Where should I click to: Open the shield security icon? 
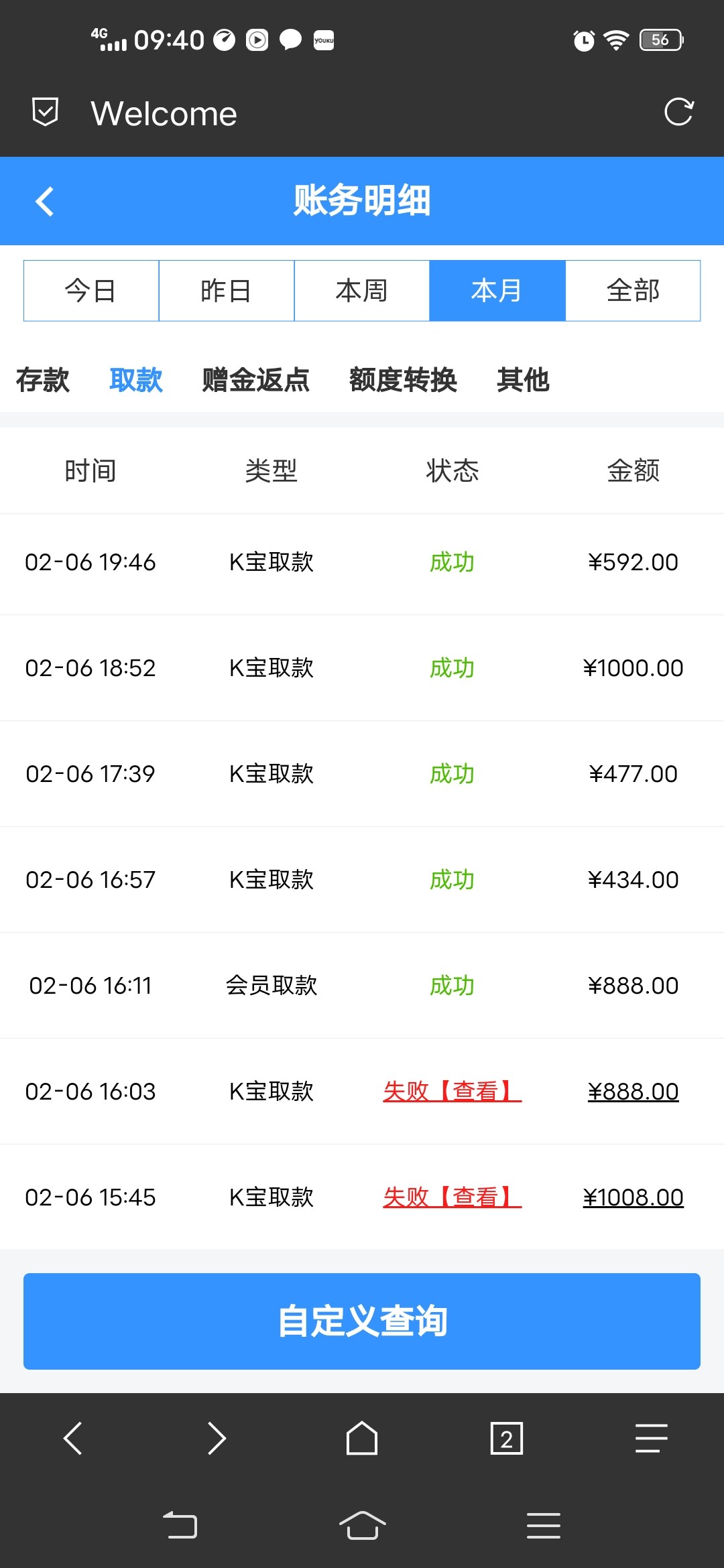point(46,112)
